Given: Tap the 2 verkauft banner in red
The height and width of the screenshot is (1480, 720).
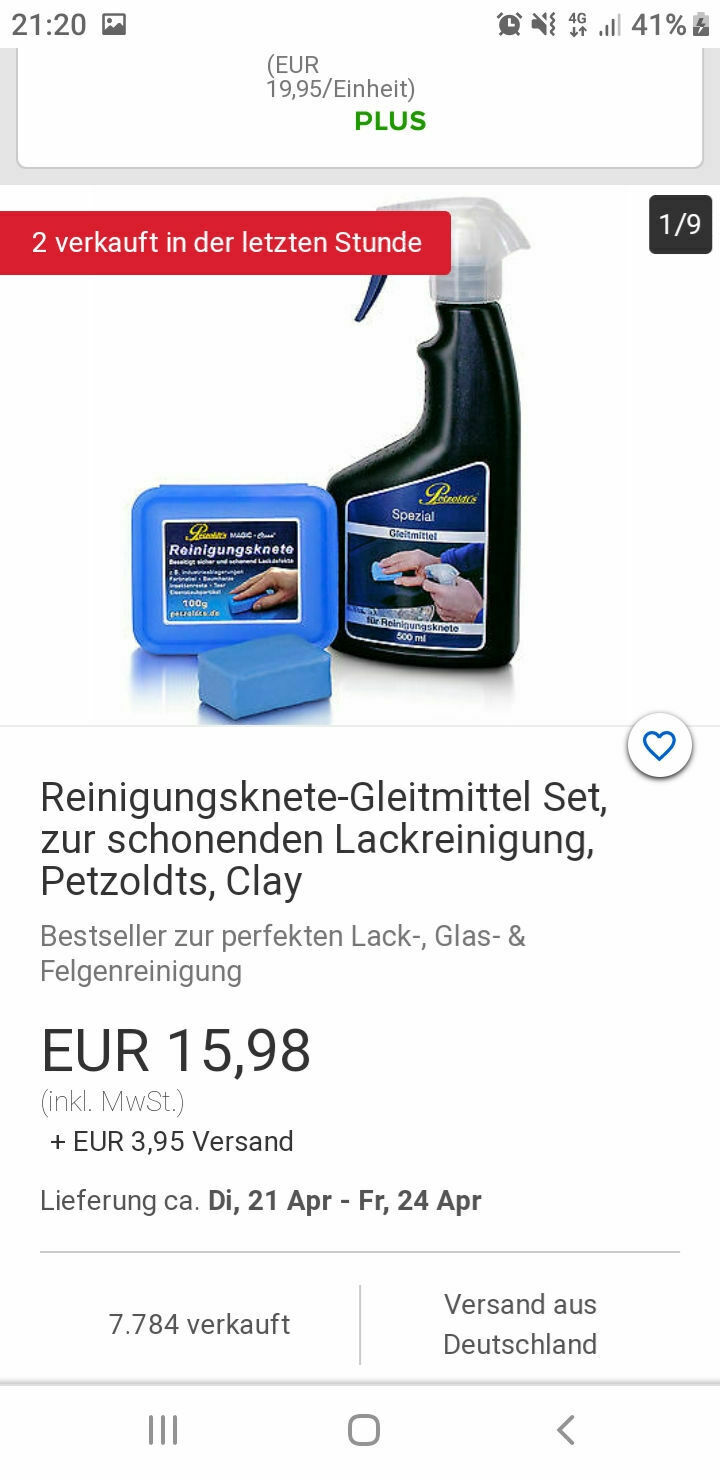Looking at the screenshot, I should pyautogui.click(x=228, y=241).
